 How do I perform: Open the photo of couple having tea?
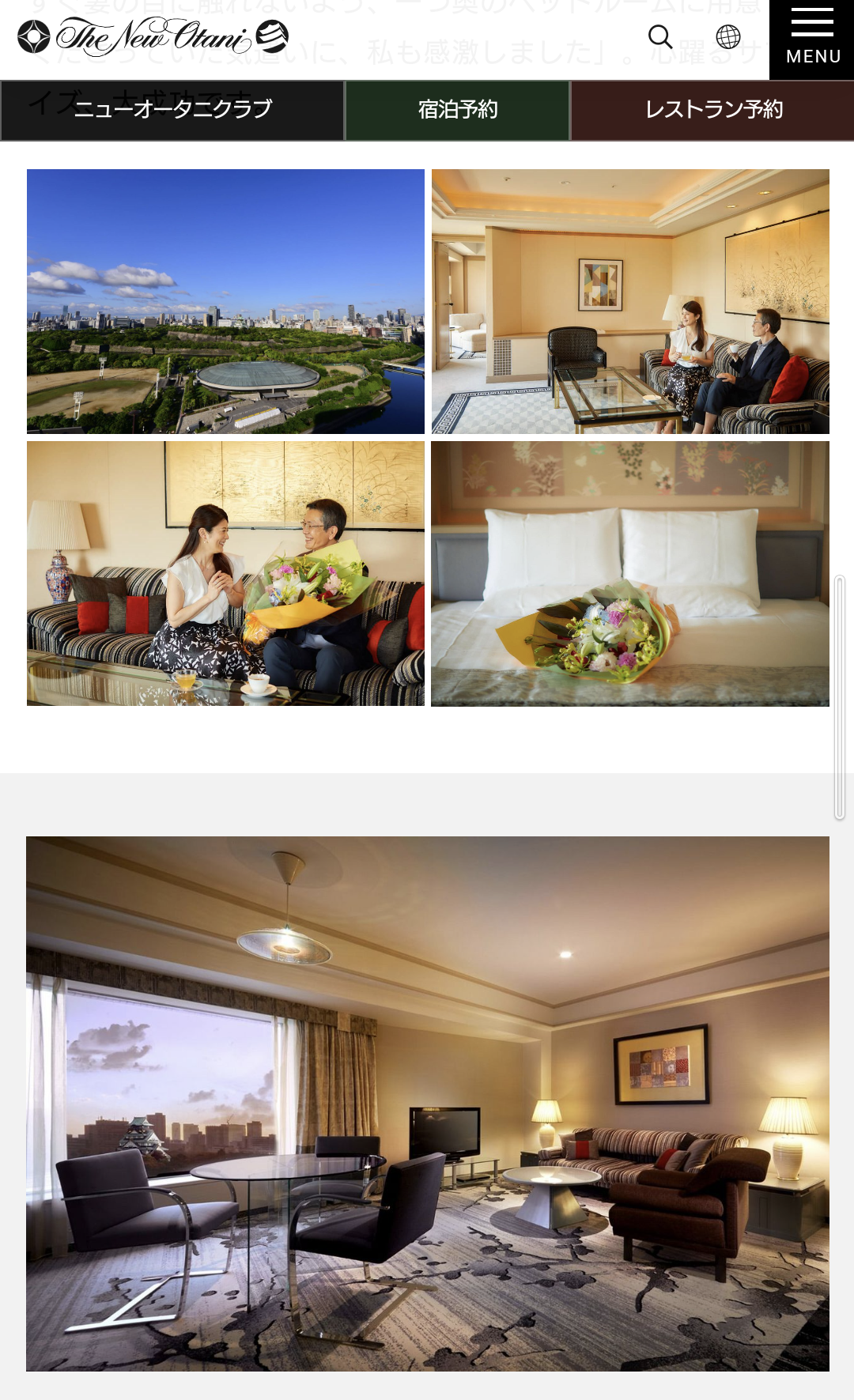630,301
